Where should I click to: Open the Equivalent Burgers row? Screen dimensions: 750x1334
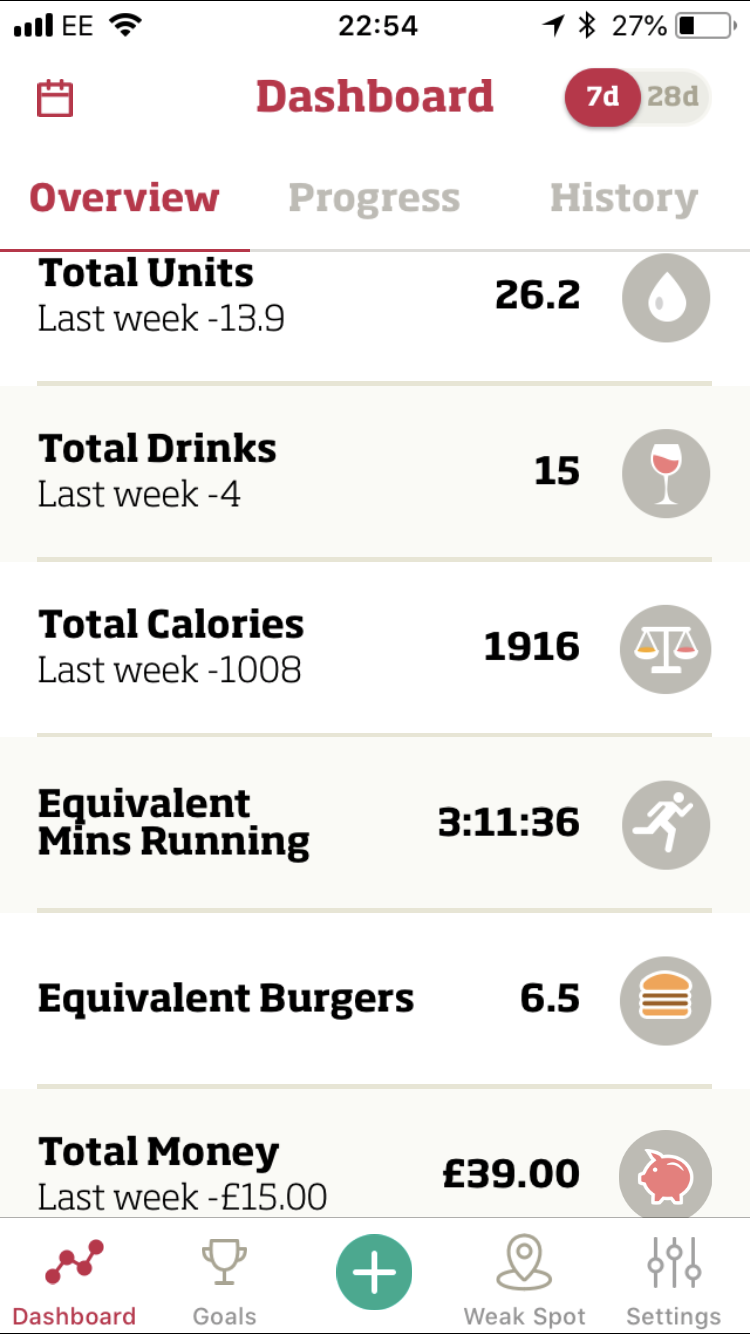tap(375, 1000)
